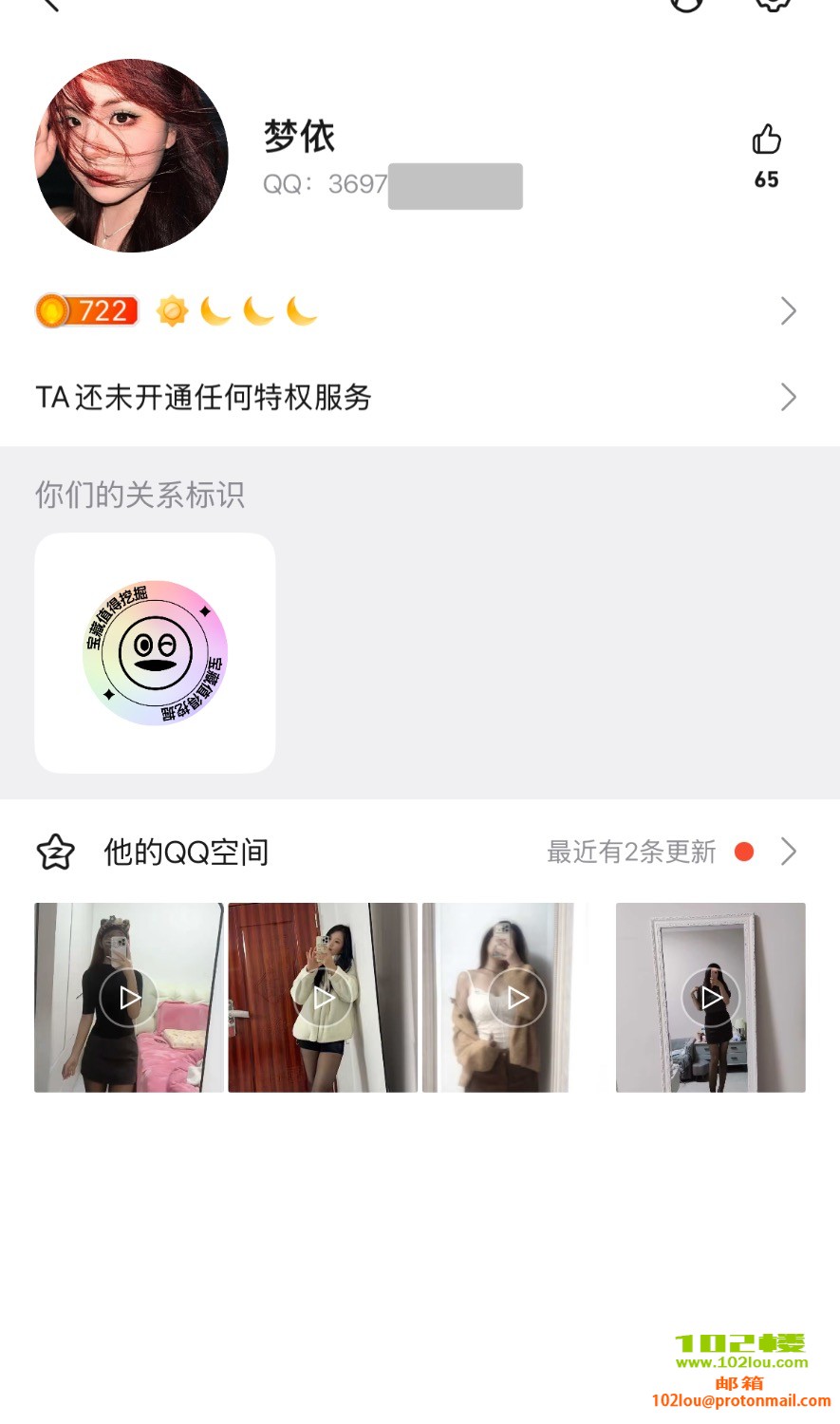Play the video with pink bedding
The height and width of the screenshot is (1424, 840).
click(129, 998)
